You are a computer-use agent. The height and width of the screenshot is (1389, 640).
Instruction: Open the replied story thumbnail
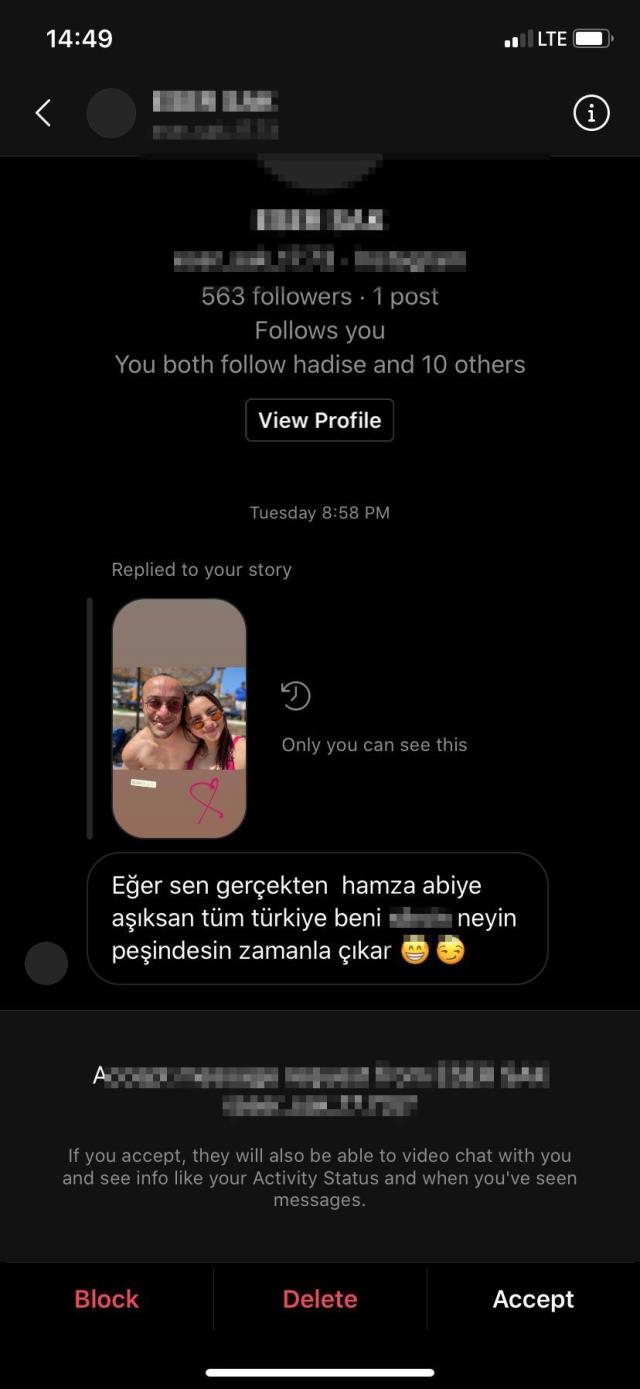179,718
